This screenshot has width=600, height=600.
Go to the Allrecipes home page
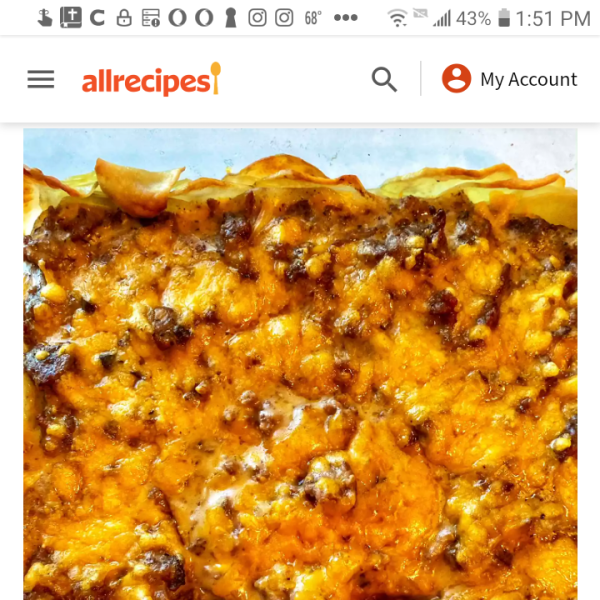click(x=150, y=80)
